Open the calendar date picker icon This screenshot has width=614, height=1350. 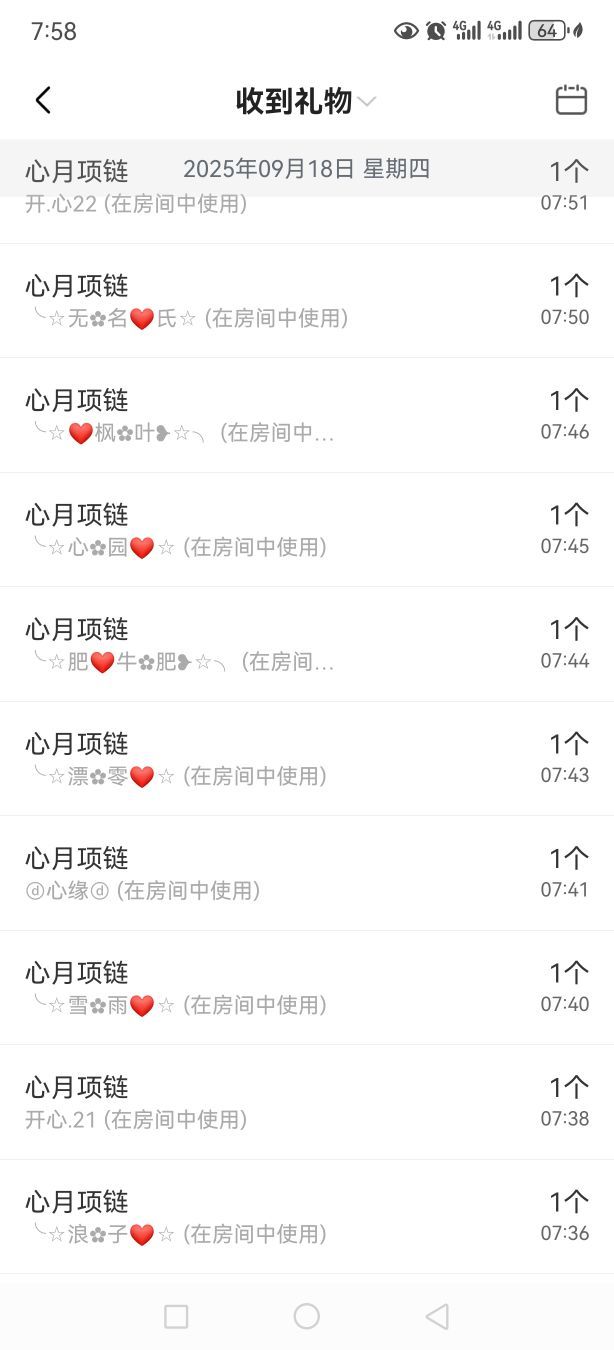571,100
